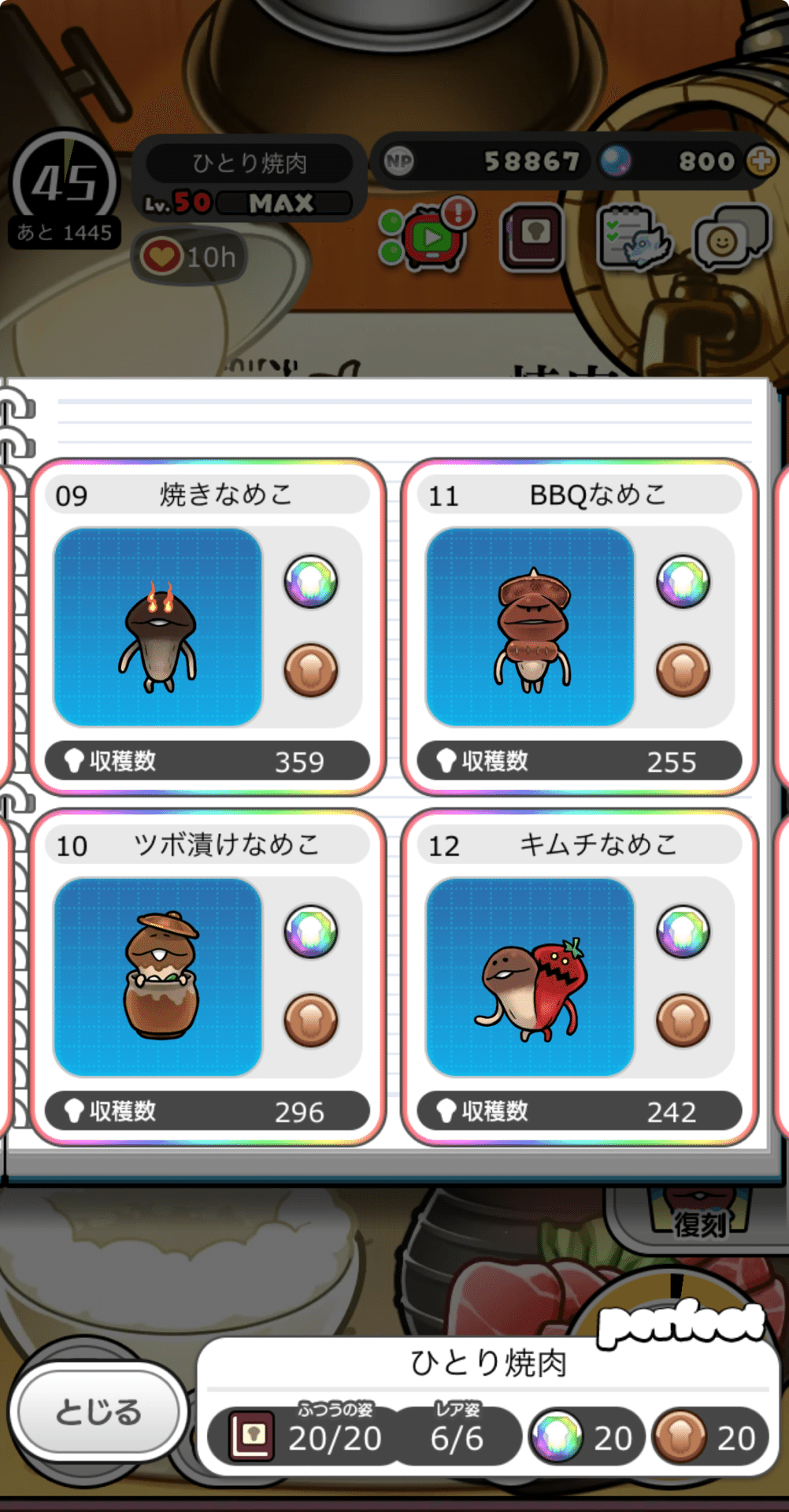Open the キムチなめこ card

click(x=580, y=977)
